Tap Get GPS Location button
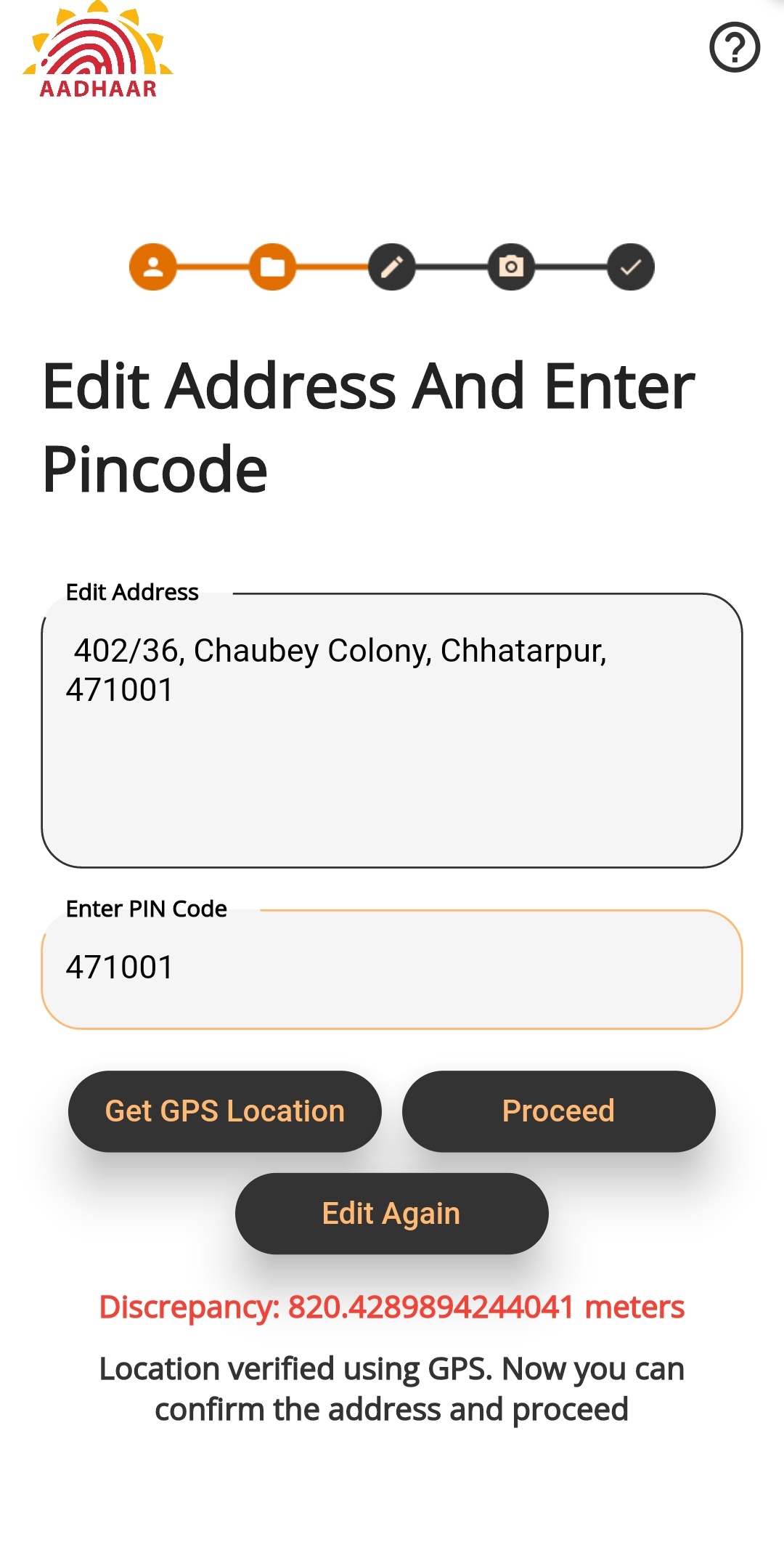 [225, 1111]
